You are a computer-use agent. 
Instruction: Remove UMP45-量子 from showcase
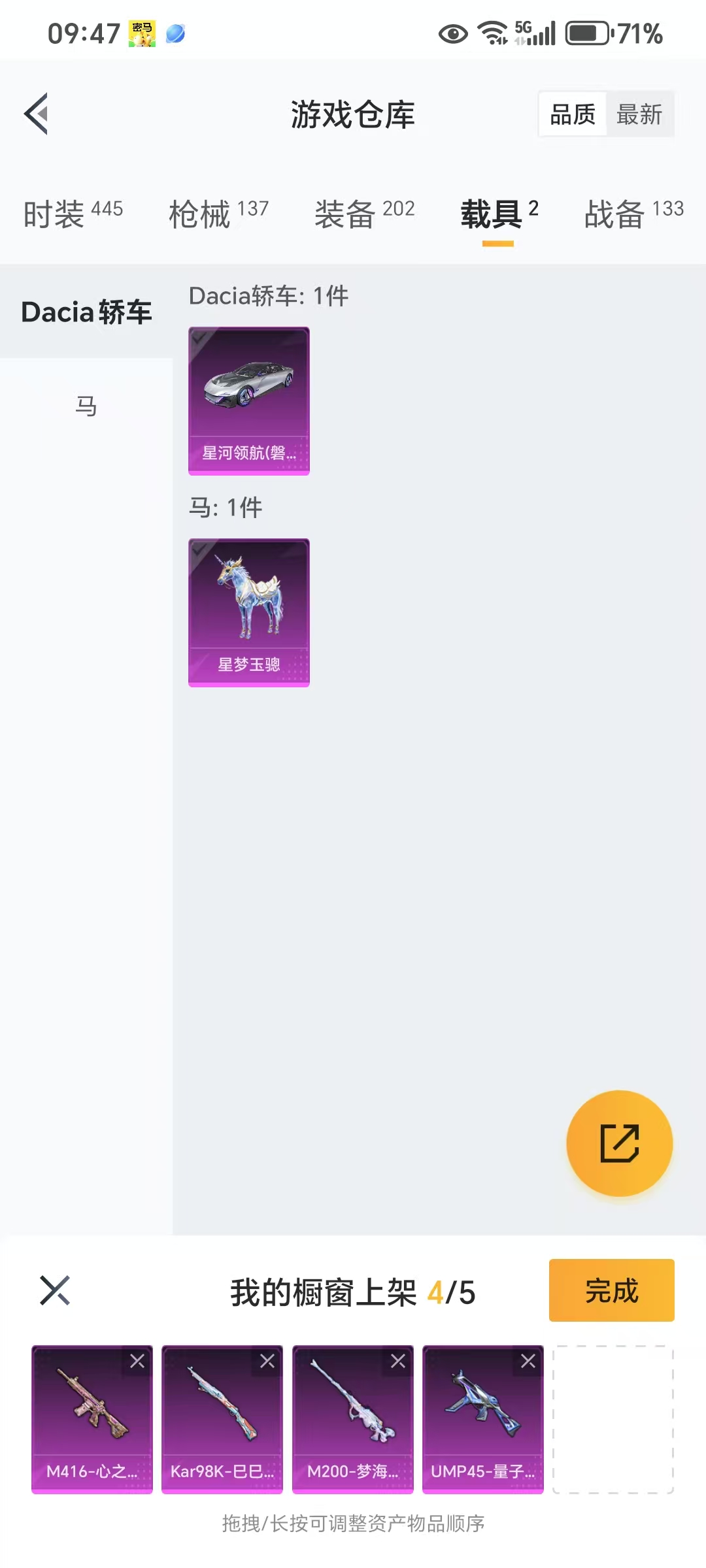528,1362
